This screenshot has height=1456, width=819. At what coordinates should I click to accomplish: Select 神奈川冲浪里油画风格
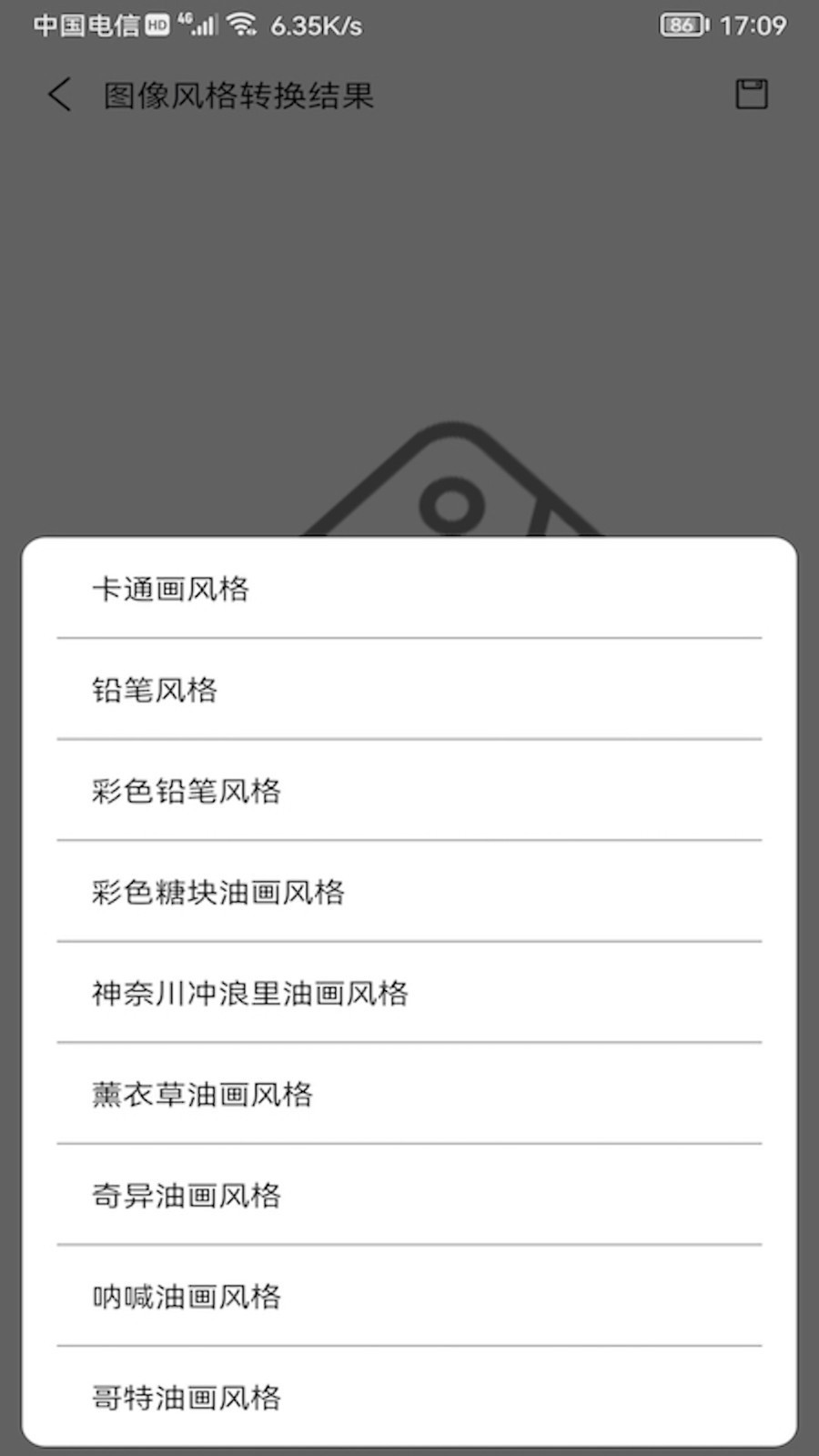(250, 993)
